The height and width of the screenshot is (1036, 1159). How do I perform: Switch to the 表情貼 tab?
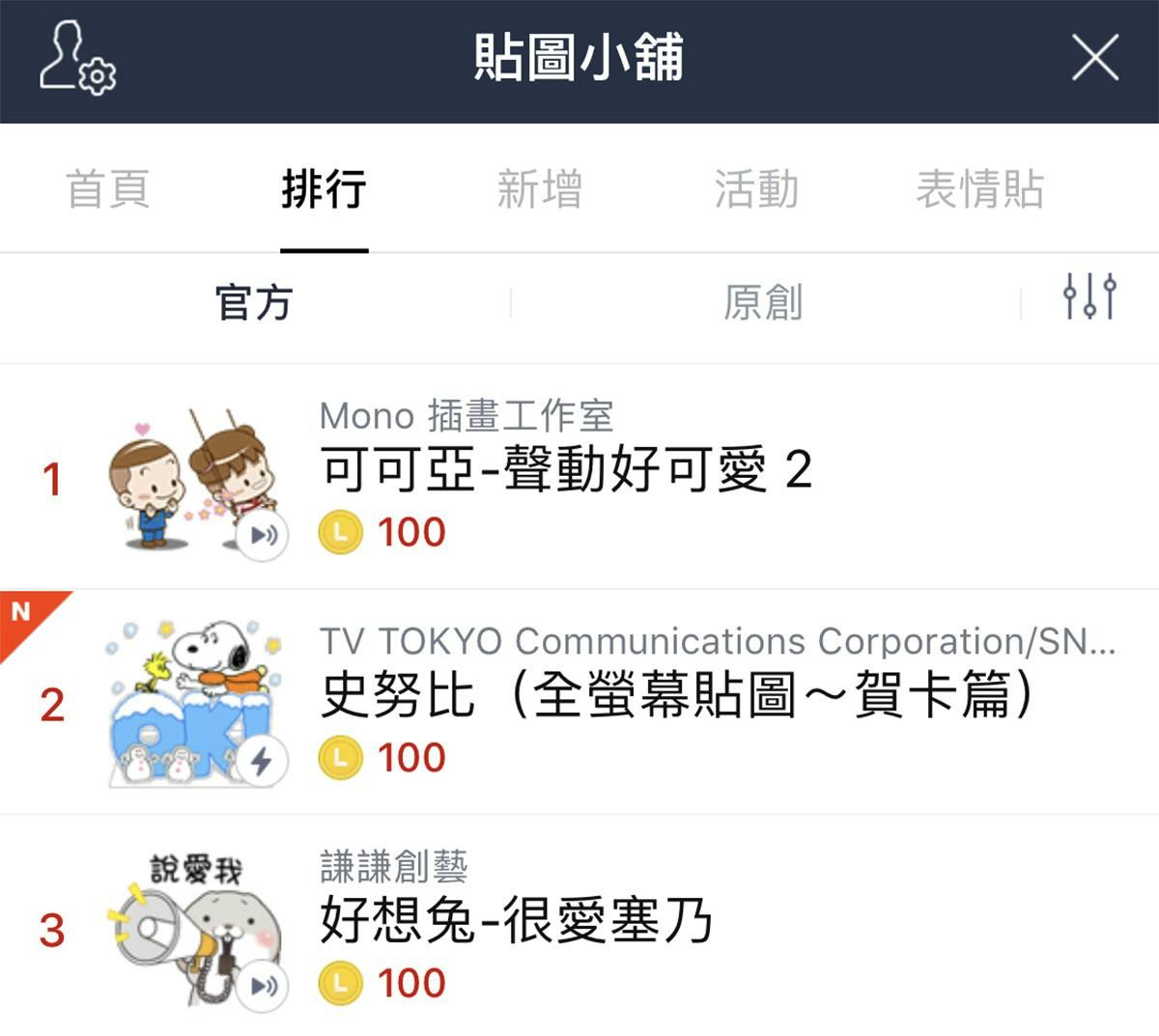tap(979, 188)
